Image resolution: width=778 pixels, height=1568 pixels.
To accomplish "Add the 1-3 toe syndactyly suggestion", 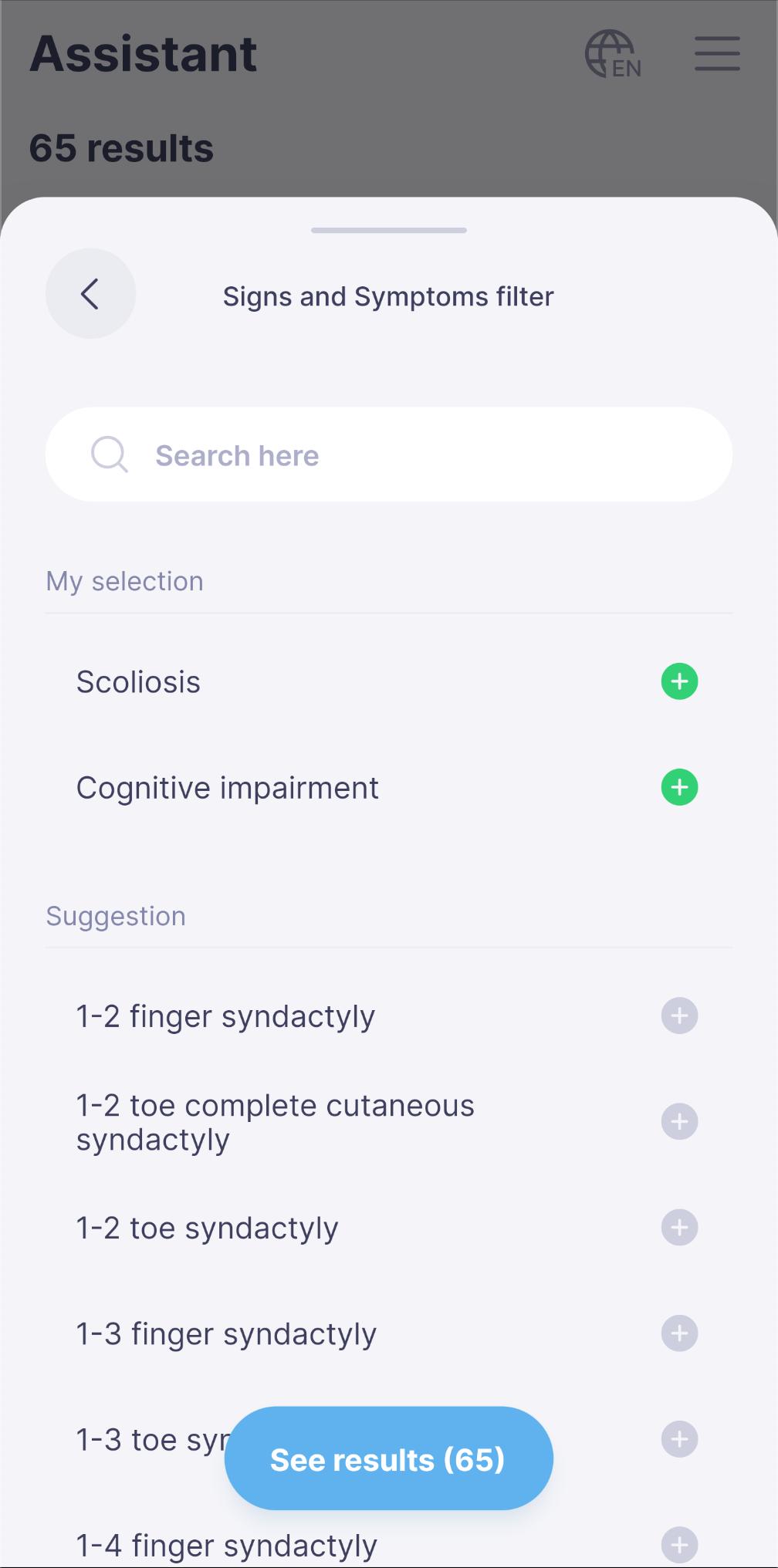I will pyautogui.click(x=679, y=1439).
